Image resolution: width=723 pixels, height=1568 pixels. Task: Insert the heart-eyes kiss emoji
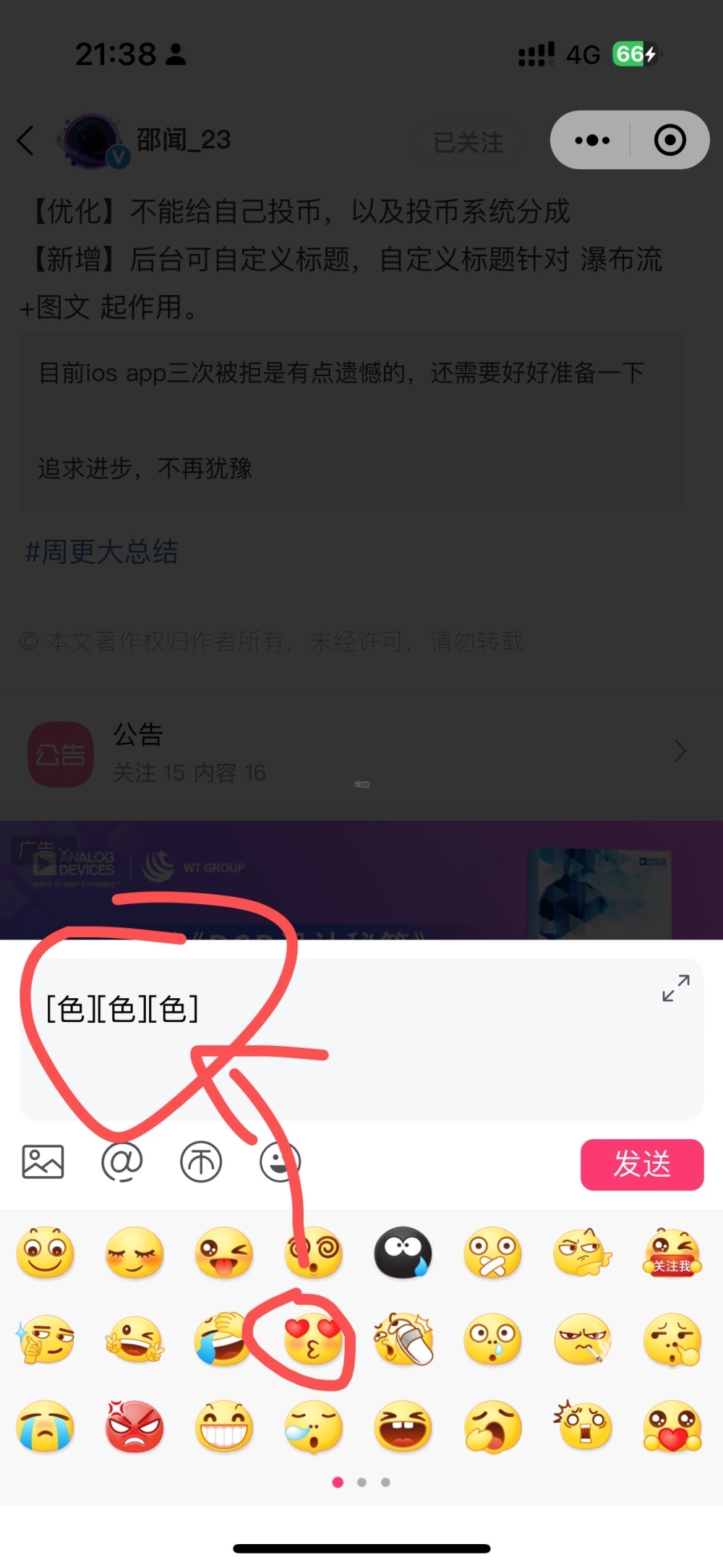pyautogui.click(x=313, y=1339)
